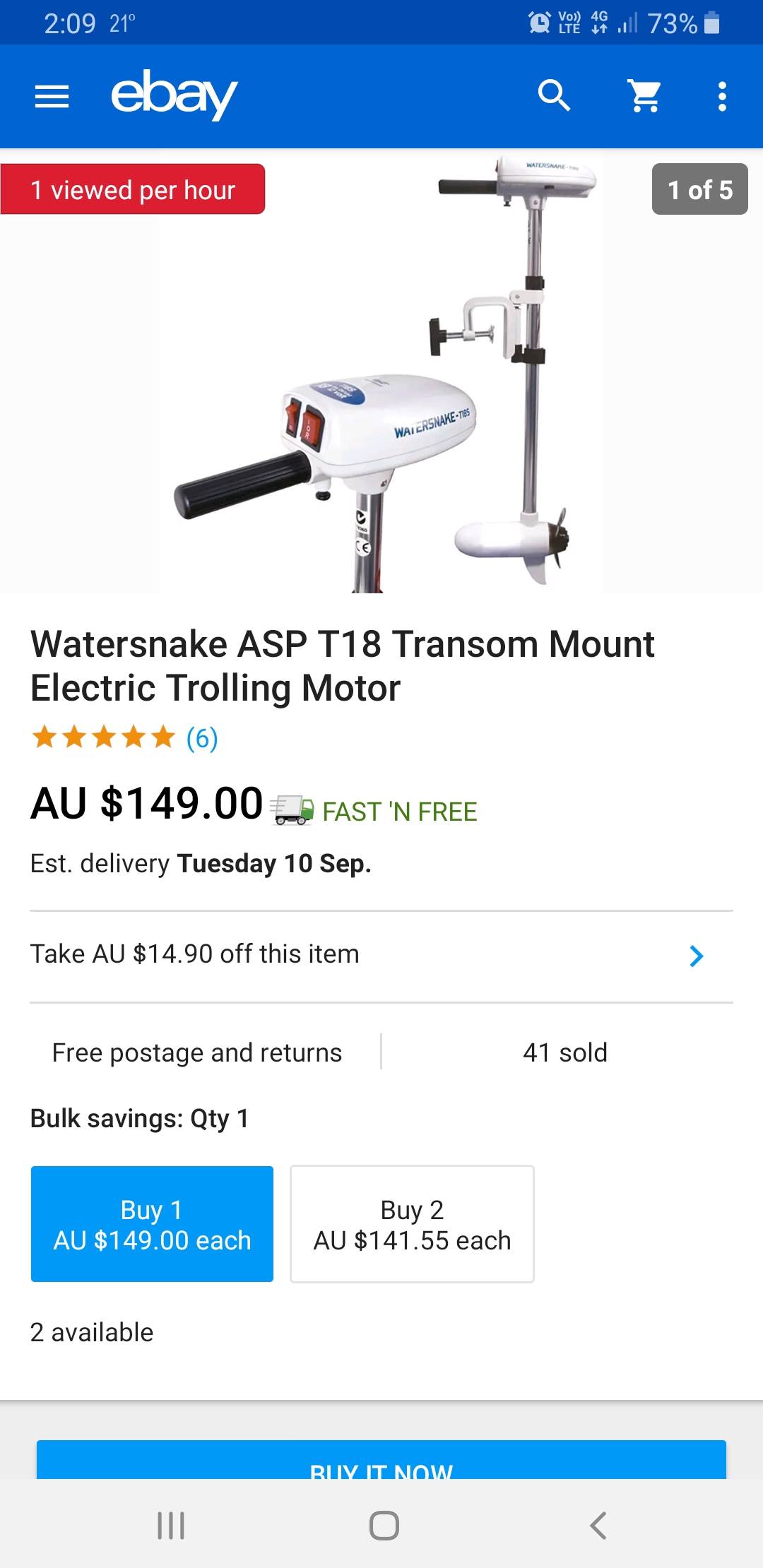This screenshot has width=763, height=1568.
Task: Select Buy 1 at AU $149.00 each
Action: point(152,1224)
